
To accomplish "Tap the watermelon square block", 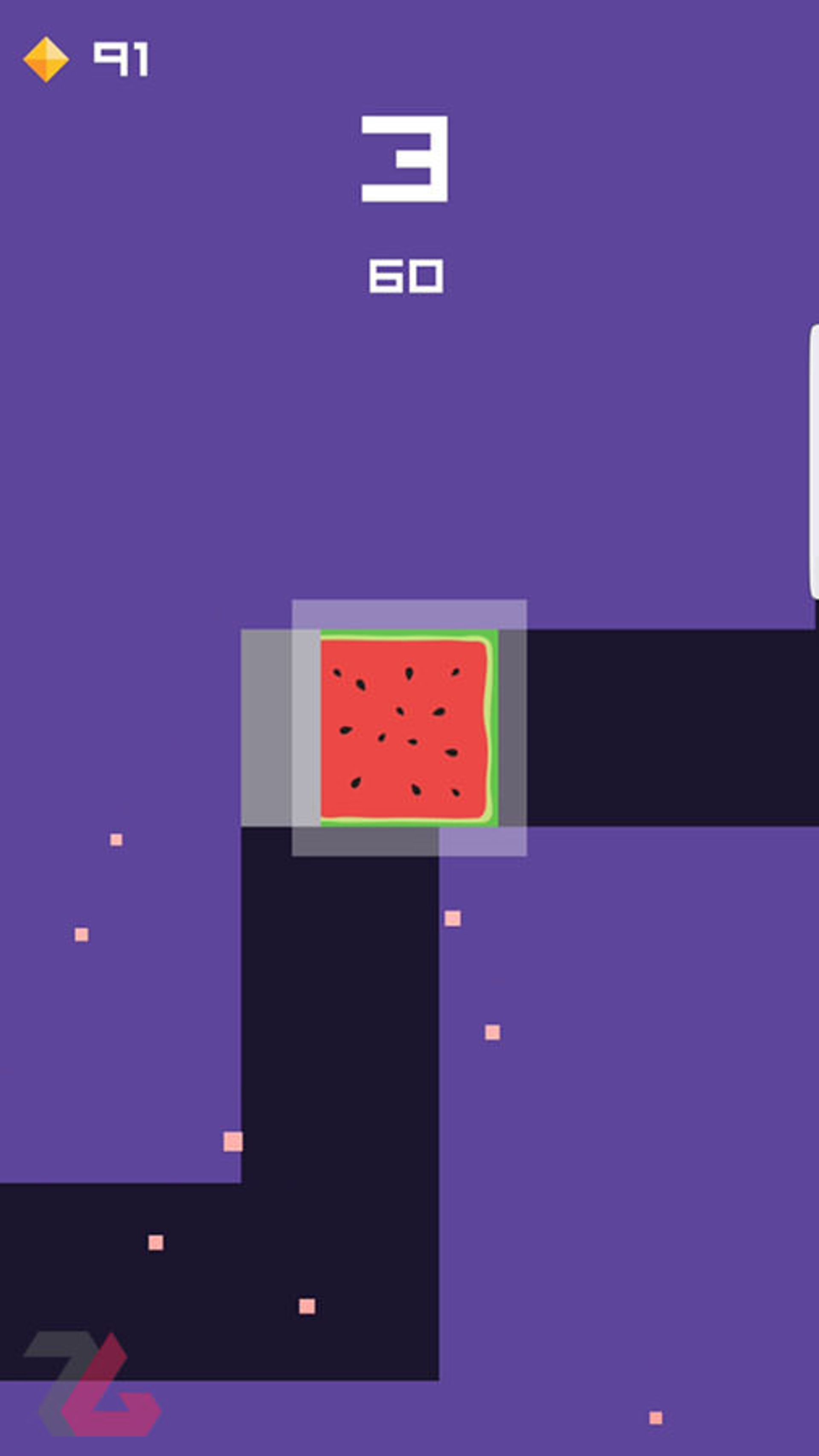I will (408, 728).
